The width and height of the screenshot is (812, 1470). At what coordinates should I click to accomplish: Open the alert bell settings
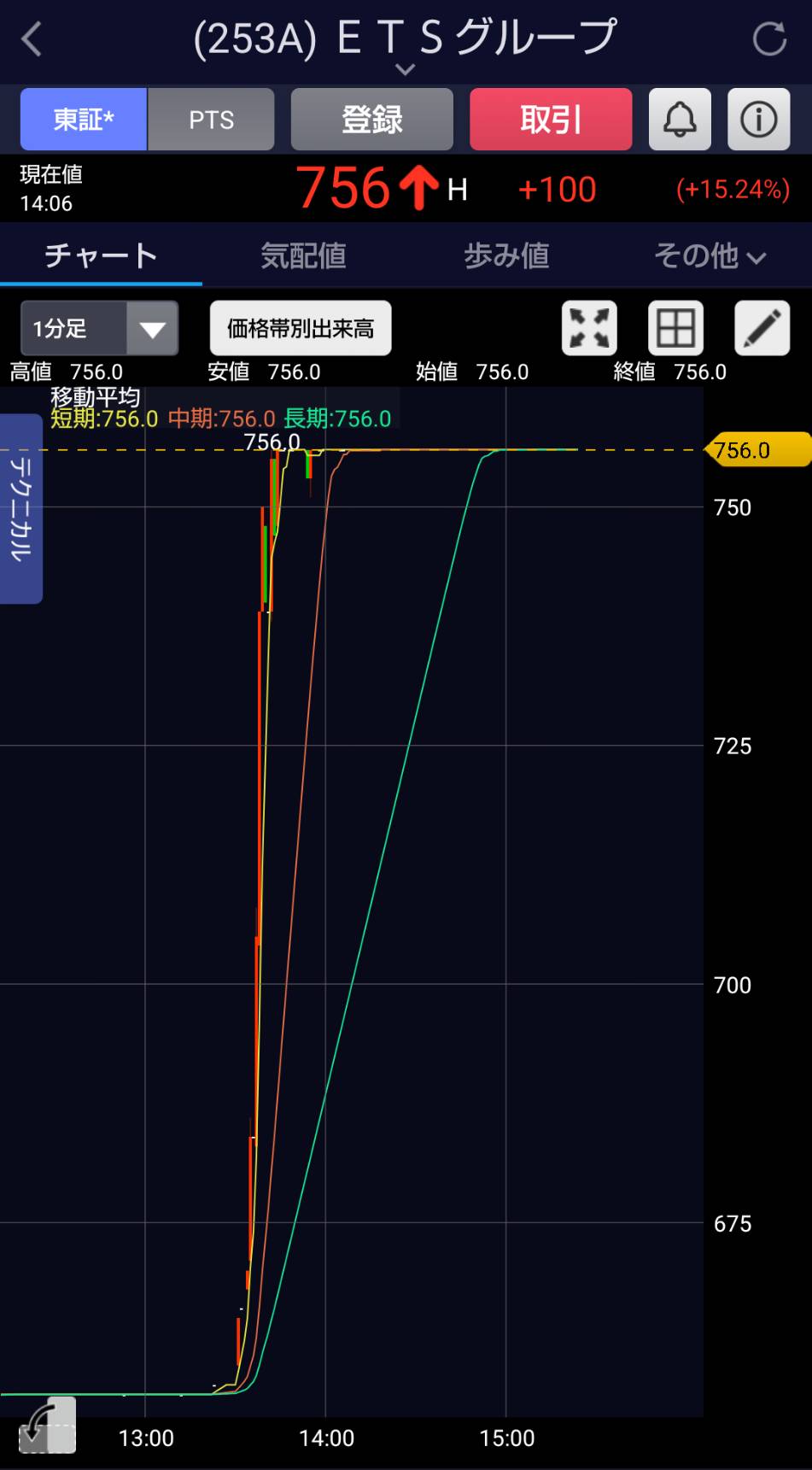pyautogui.click(x=680, y=120)
